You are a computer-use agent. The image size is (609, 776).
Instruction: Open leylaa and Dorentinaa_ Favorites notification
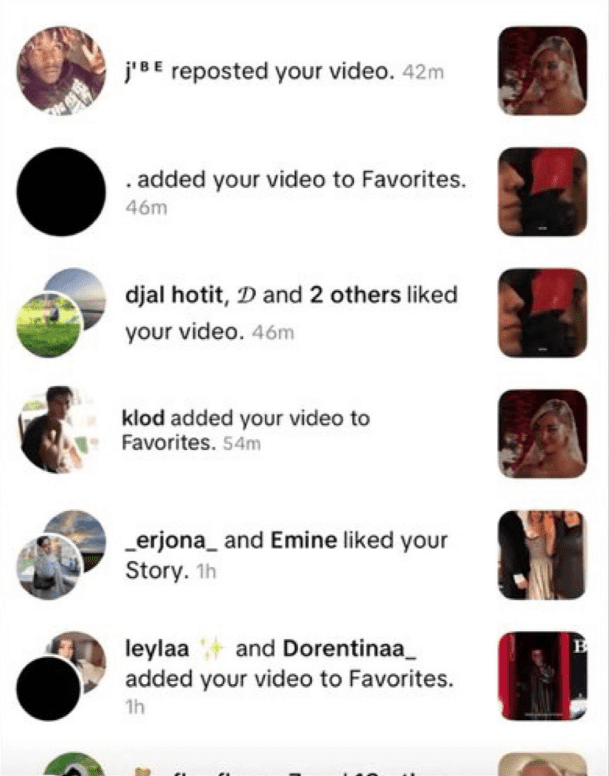click(x=288, y=675)
